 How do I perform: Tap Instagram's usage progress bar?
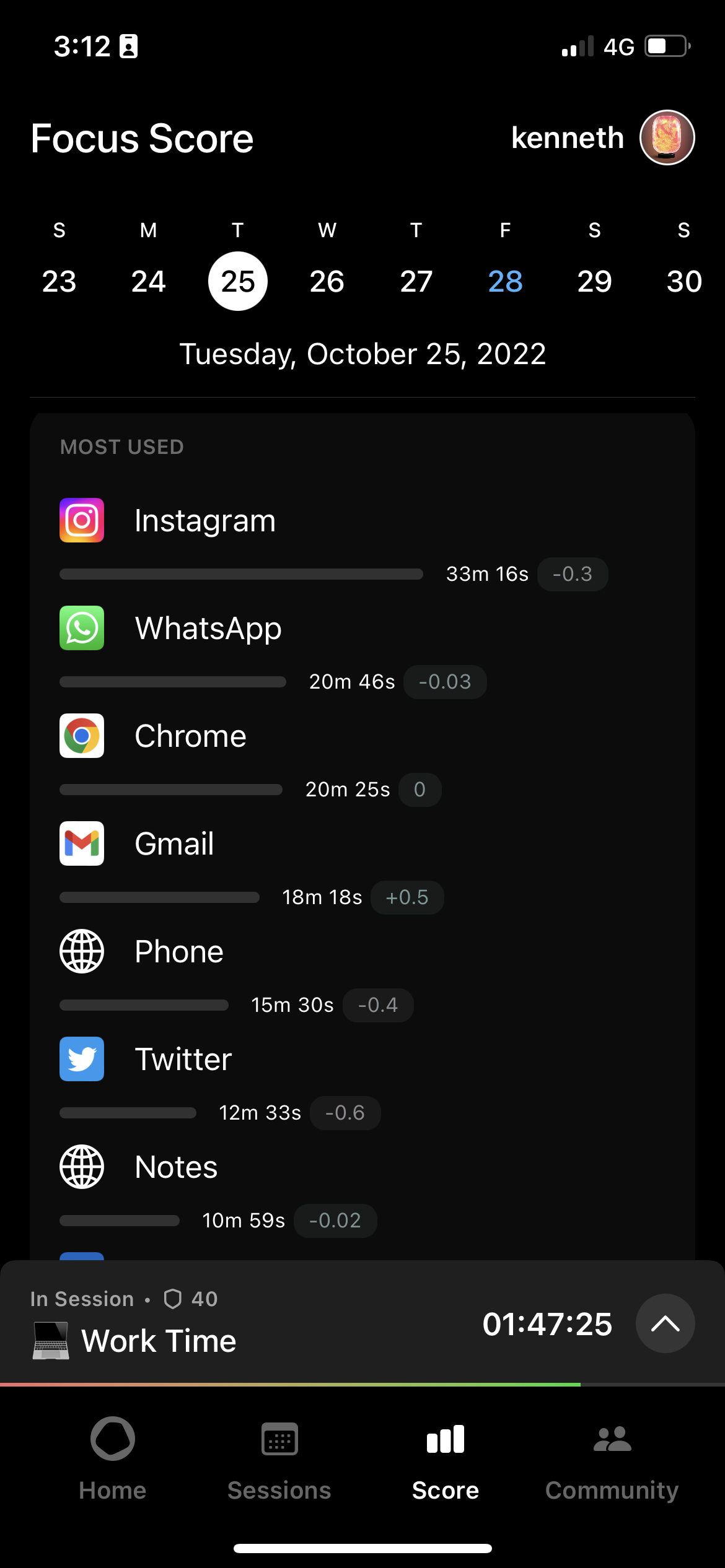(x=240, y=574)
